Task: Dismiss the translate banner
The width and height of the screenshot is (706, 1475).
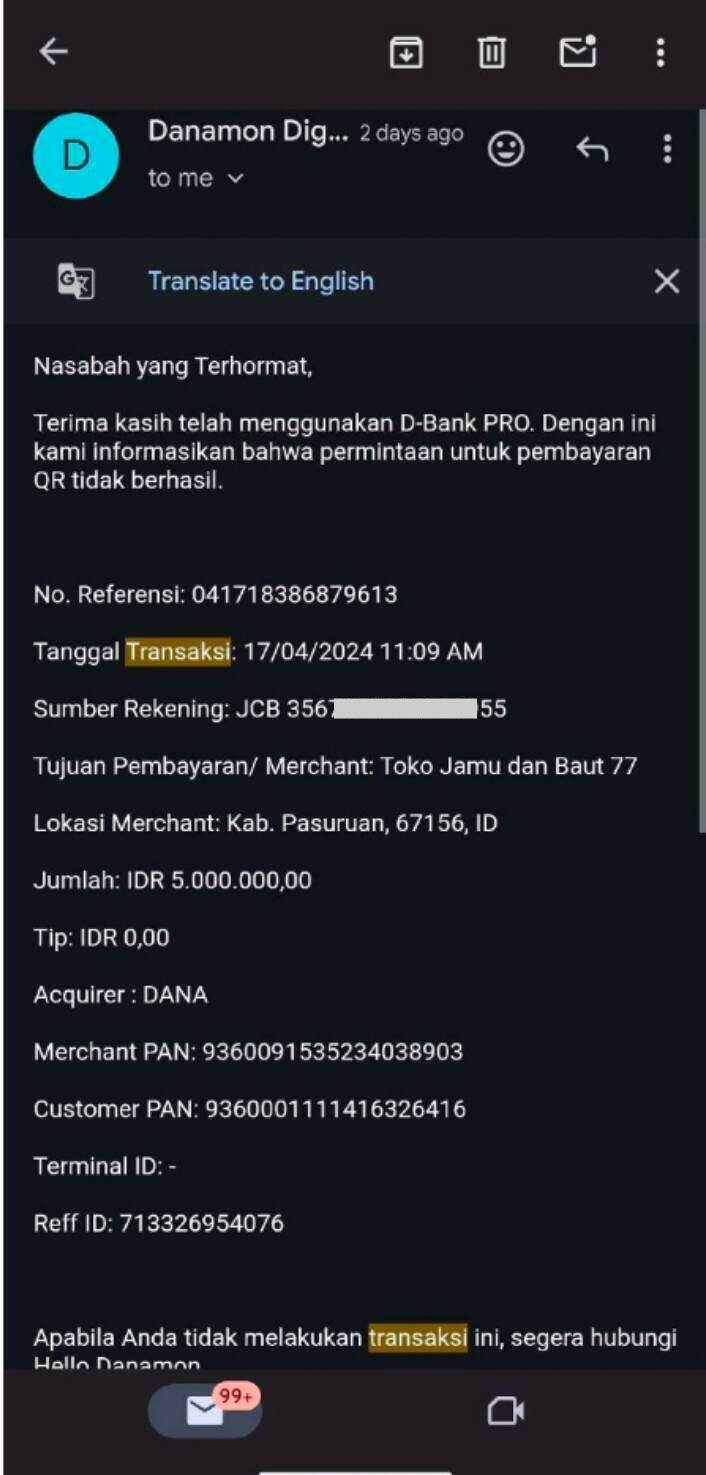Action: click(666, 281)
